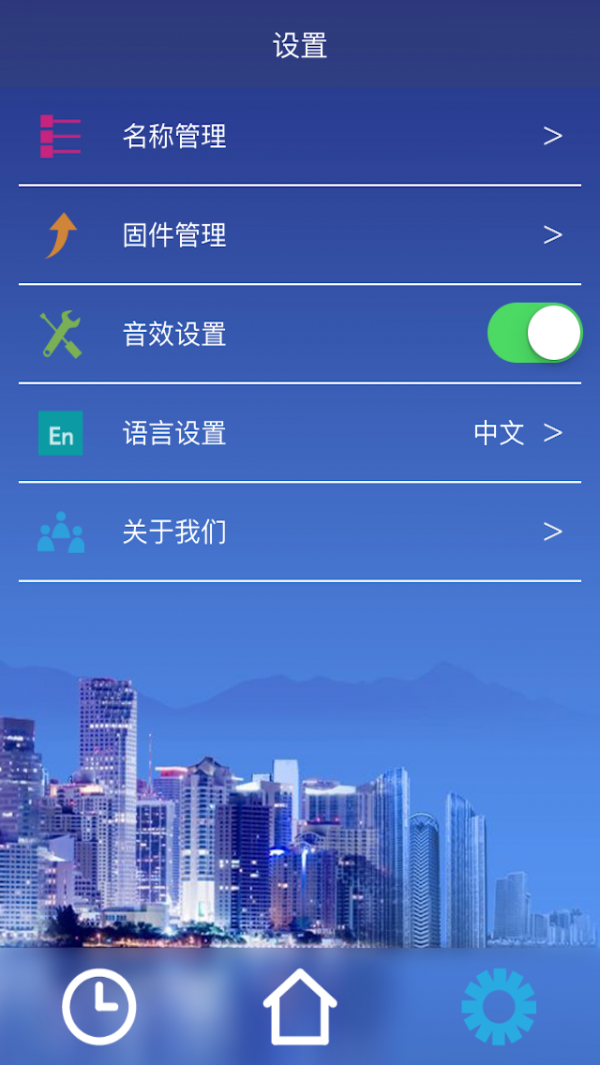This screenshot has width=600, height=1065.
Task: Open 名称管理 name management
Action: (300, 136)
